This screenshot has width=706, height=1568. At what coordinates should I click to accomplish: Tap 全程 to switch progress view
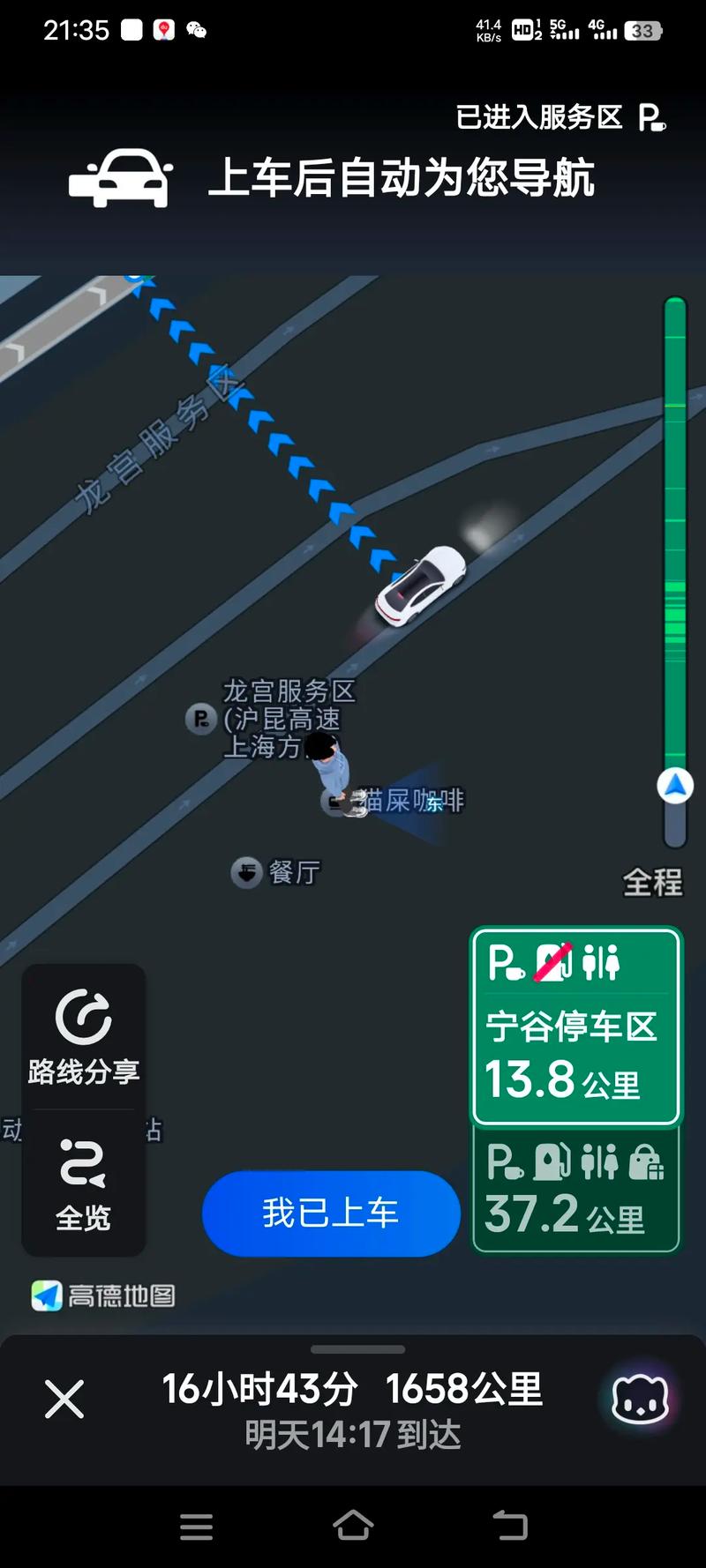tap(653, 882)
